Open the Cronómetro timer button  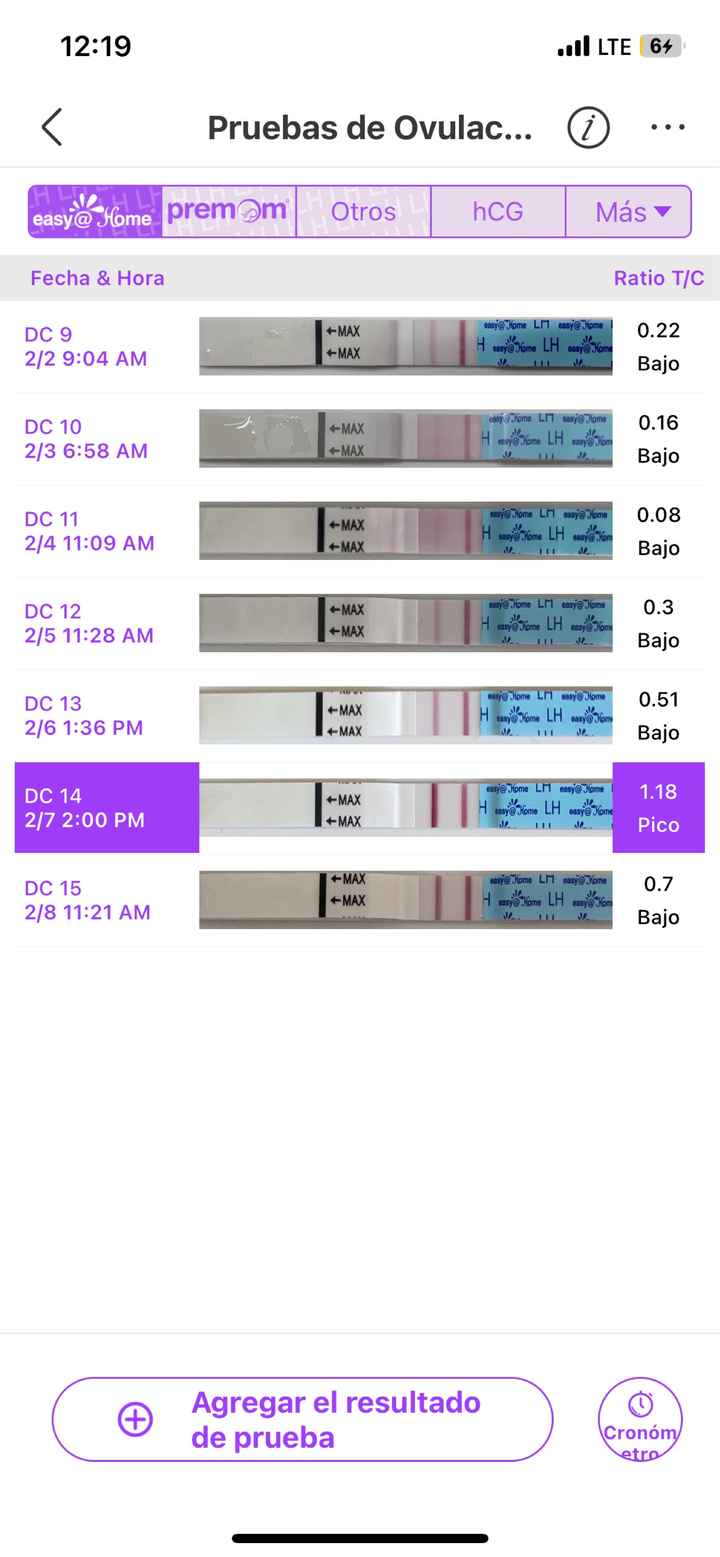point(640,1419)
